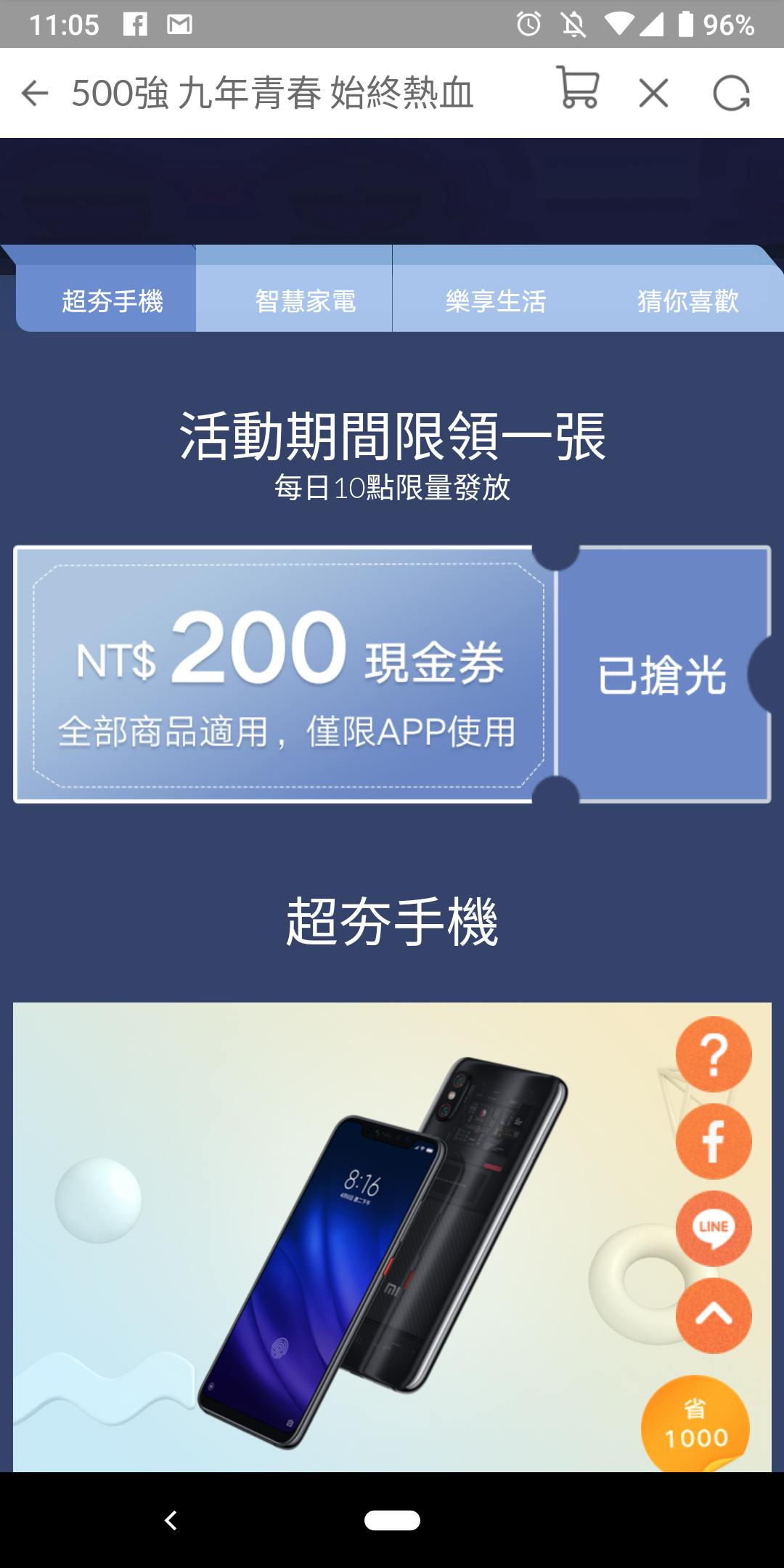Screen dimensions: 784x1568
Task: Select the 超夯手機 tab
Action: 113,301
